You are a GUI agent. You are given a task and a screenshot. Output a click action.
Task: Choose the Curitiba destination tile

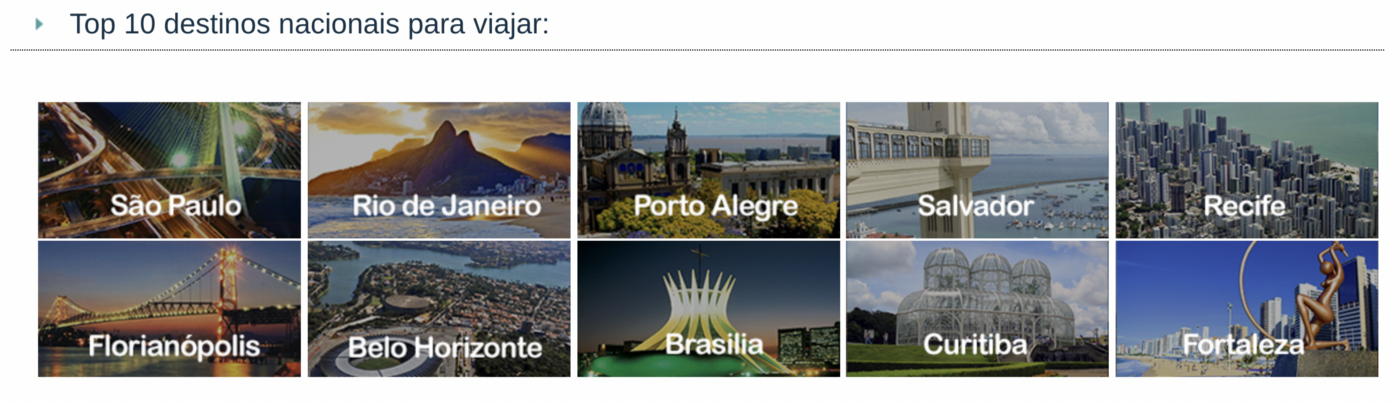point(977,308)
